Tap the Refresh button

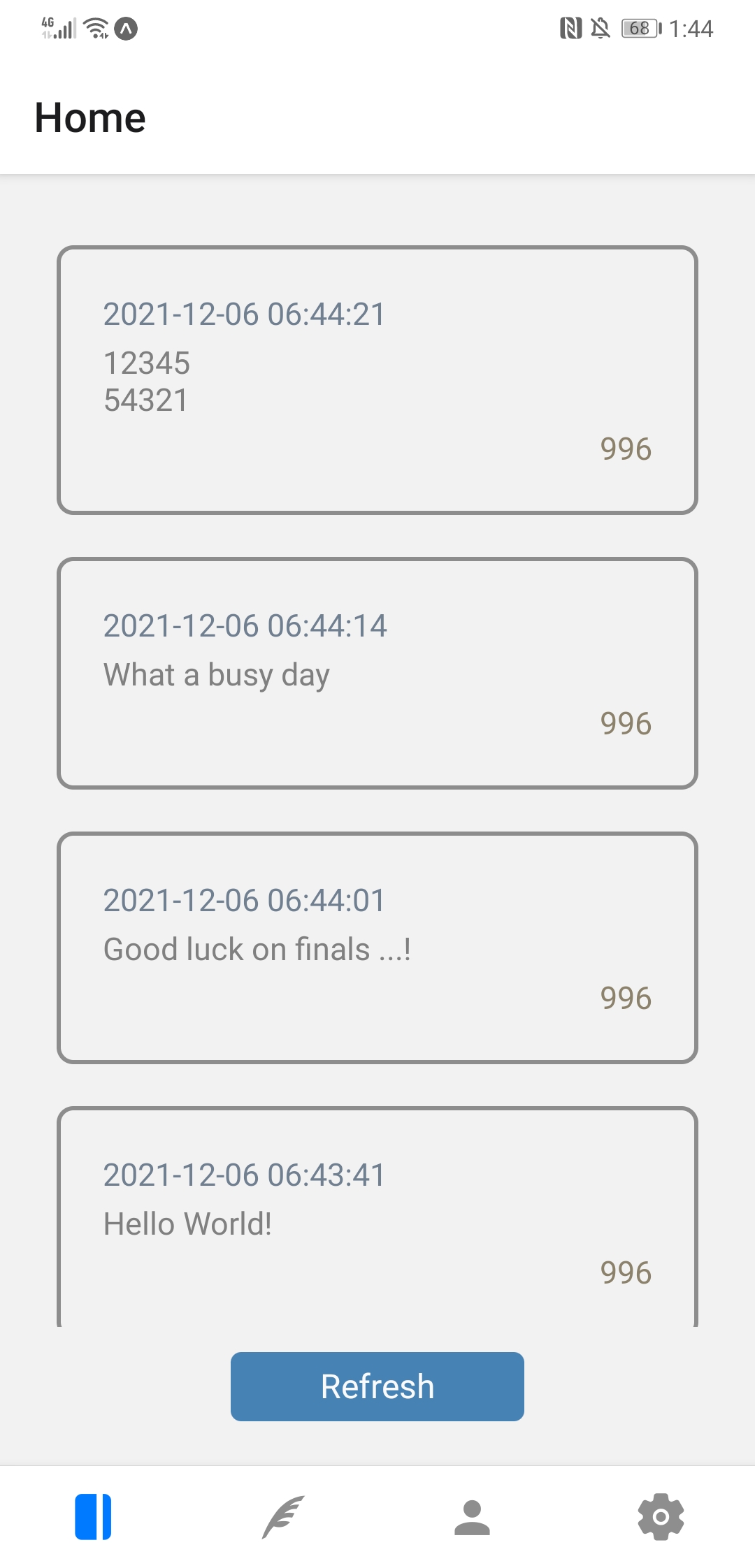[x=377, y=1386]
